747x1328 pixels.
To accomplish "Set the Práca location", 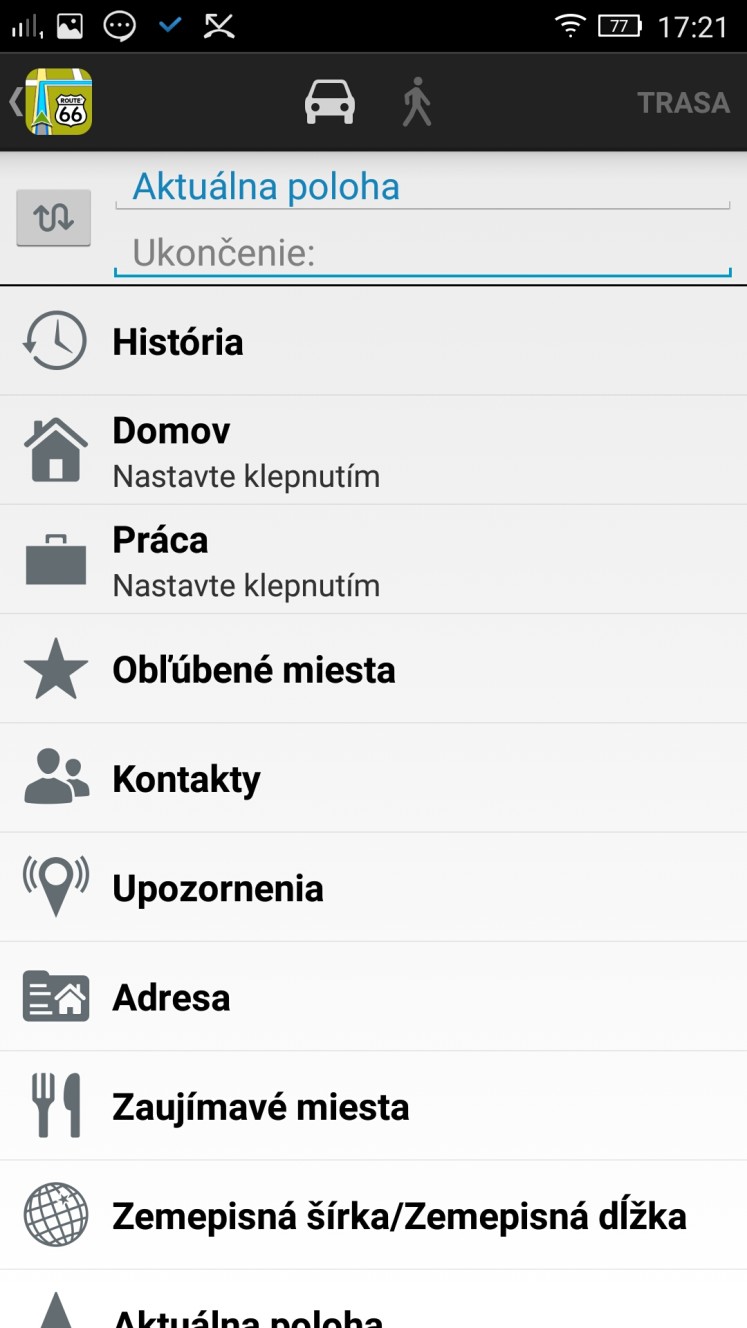I will point(373,559).
